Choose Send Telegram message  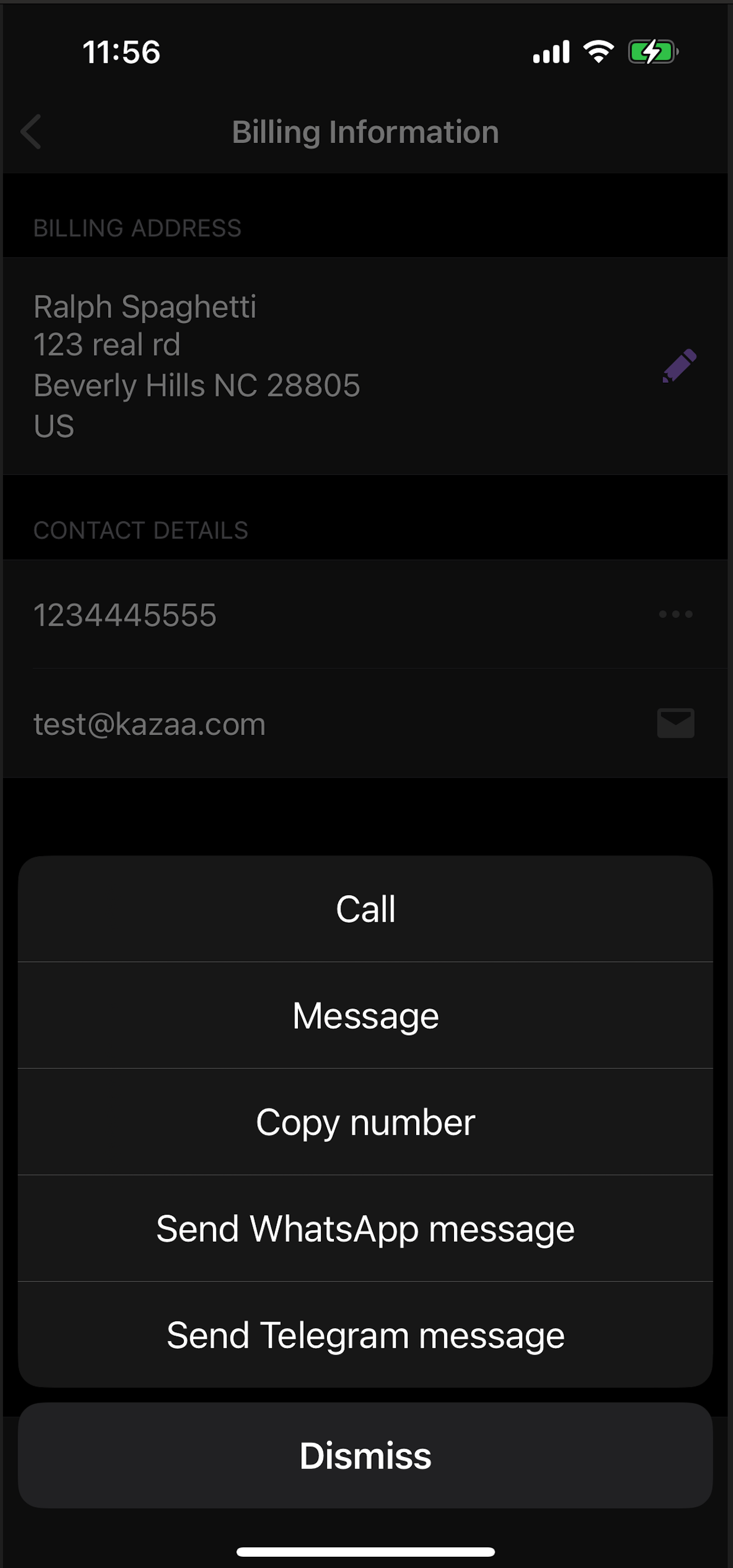coord(365,1335)
